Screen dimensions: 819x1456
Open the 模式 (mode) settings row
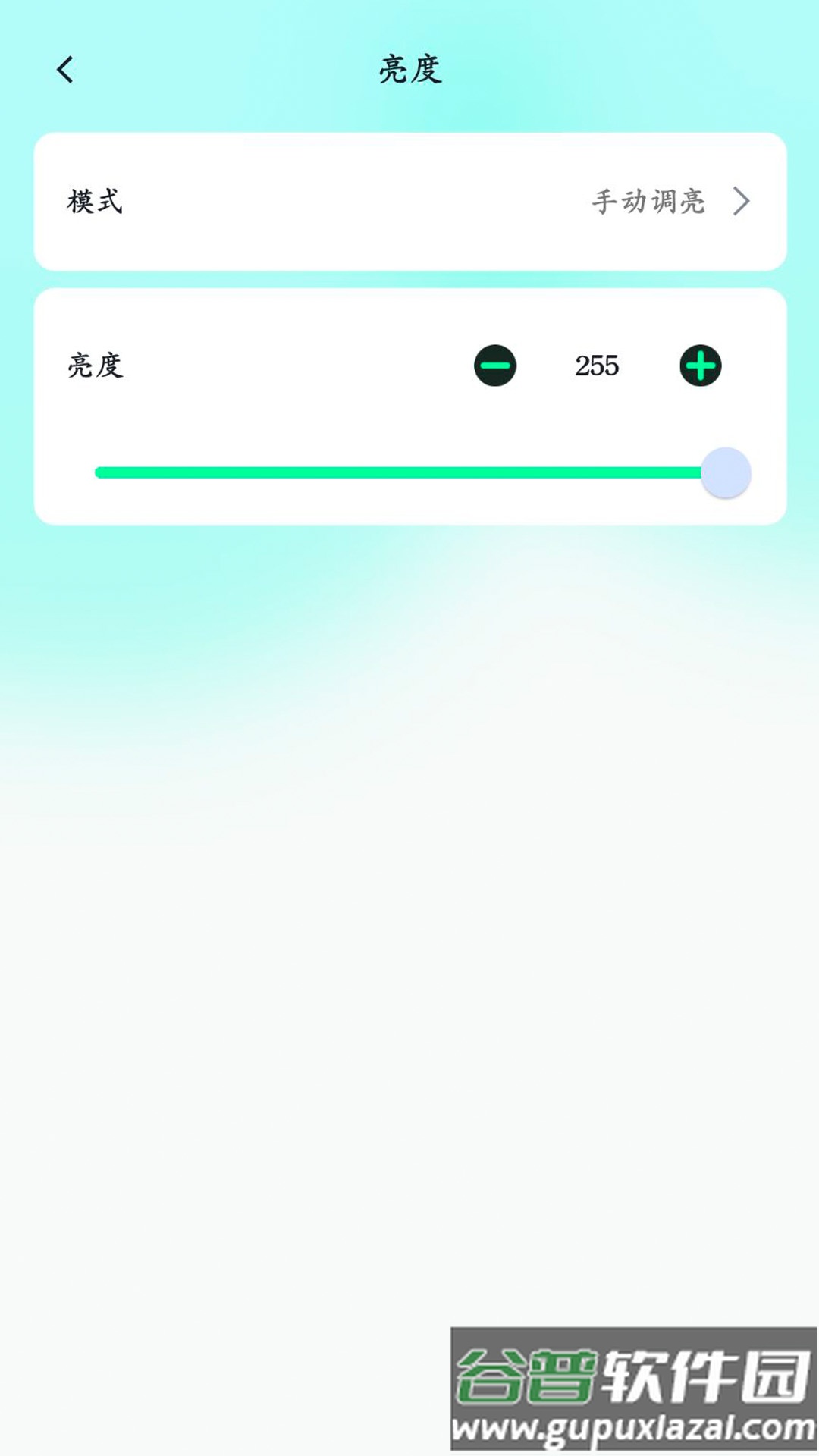click(408, 201)
